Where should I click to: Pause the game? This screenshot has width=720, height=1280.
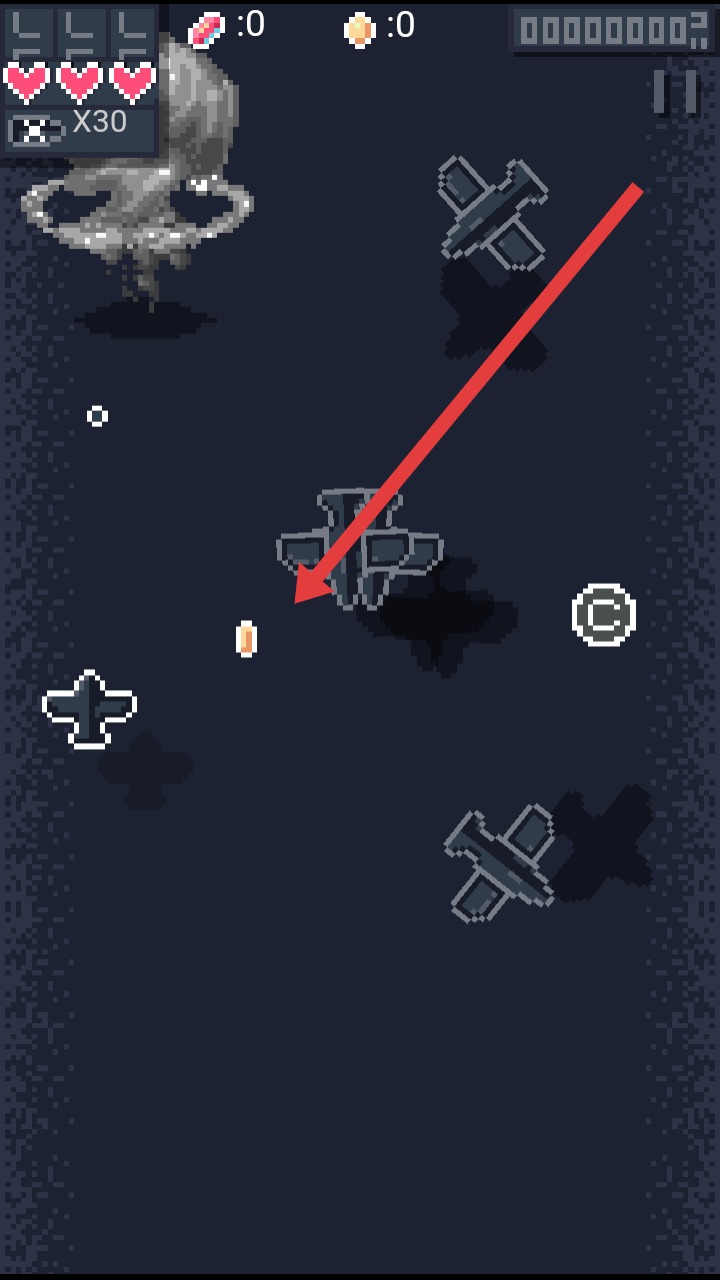pos(675,91)
